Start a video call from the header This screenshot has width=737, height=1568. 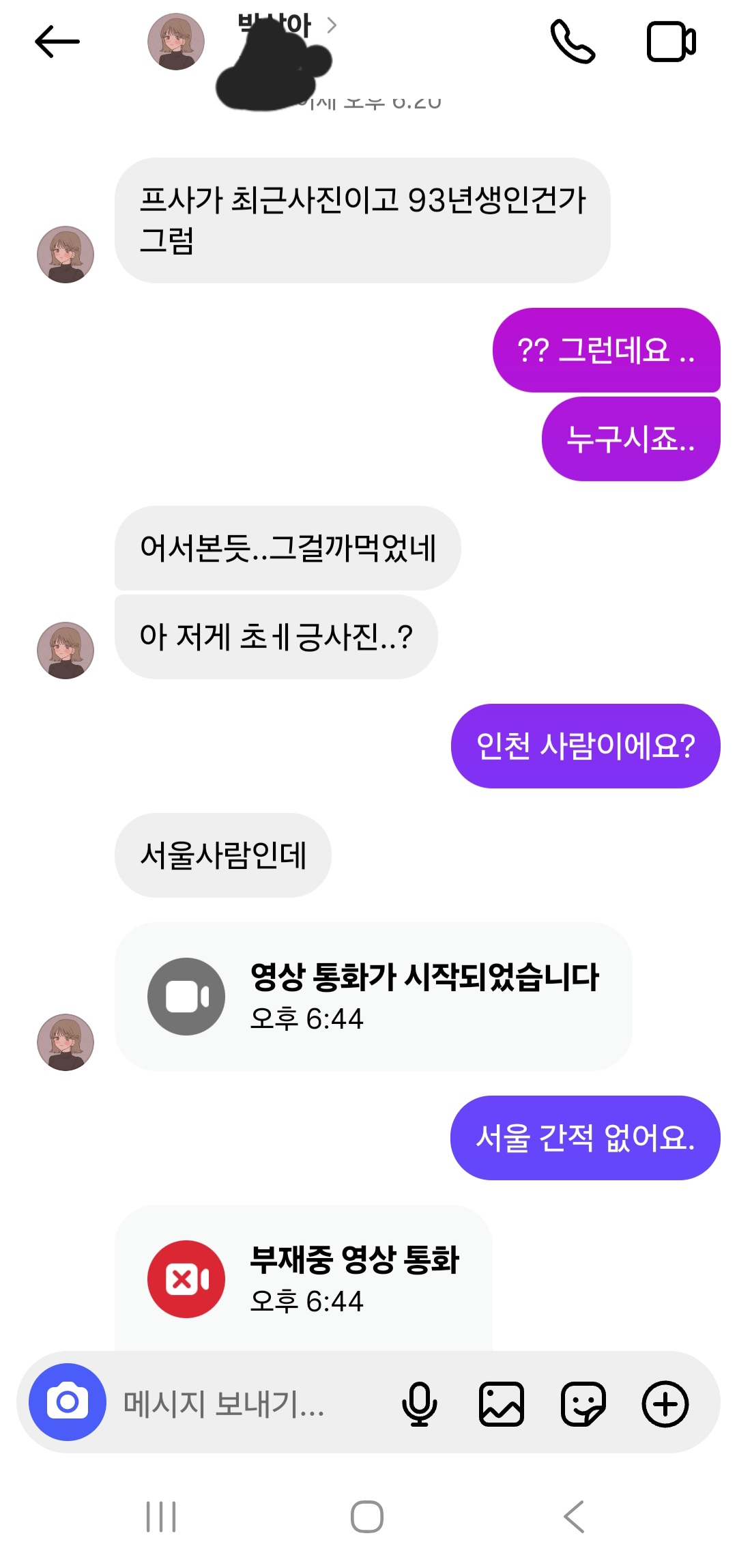click(671, 42)
